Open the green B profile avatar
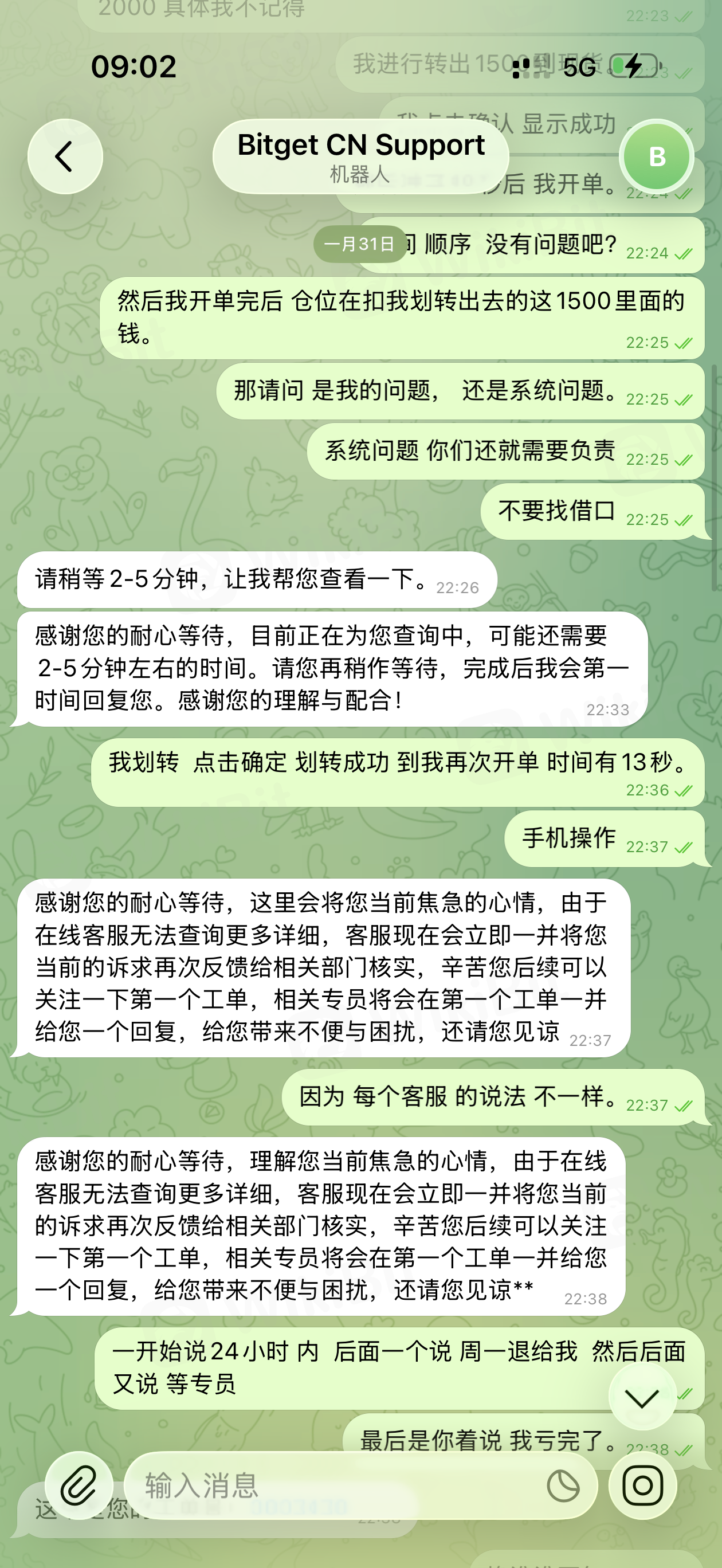 point(656,156)
